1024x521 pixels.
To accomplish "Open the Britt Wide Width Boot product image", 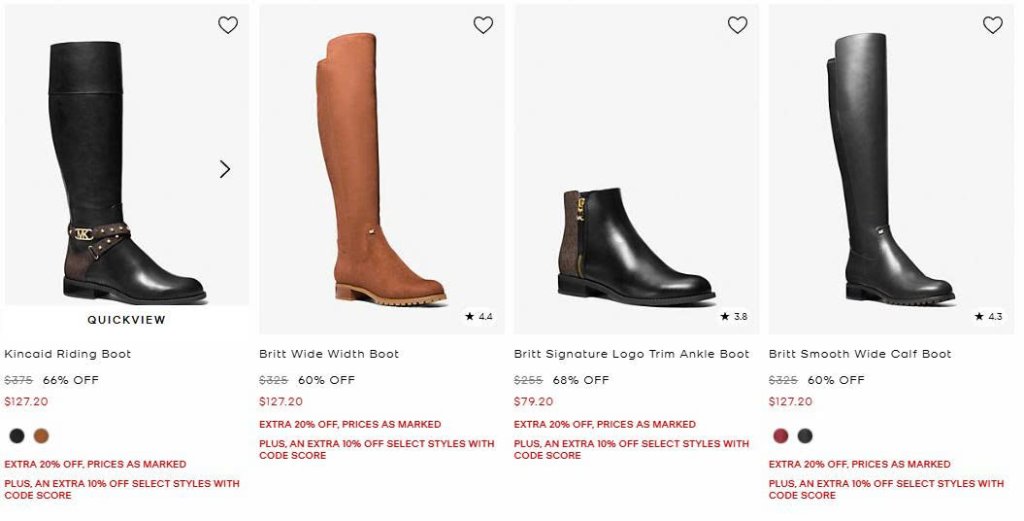I will (382, 170).
